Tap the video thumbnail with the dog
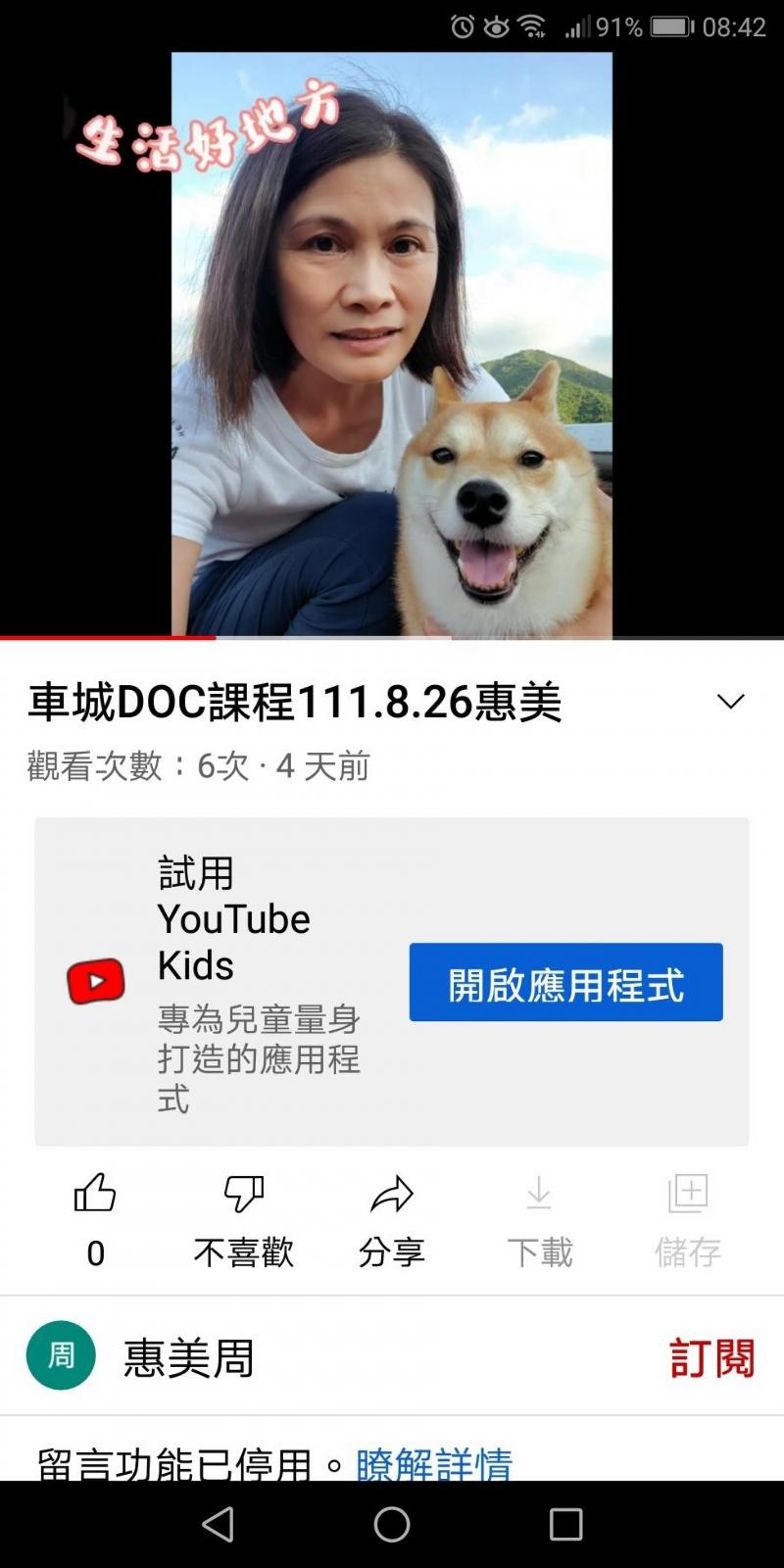The width and height of the screenshot is (784, 1568). pos(392,343)
